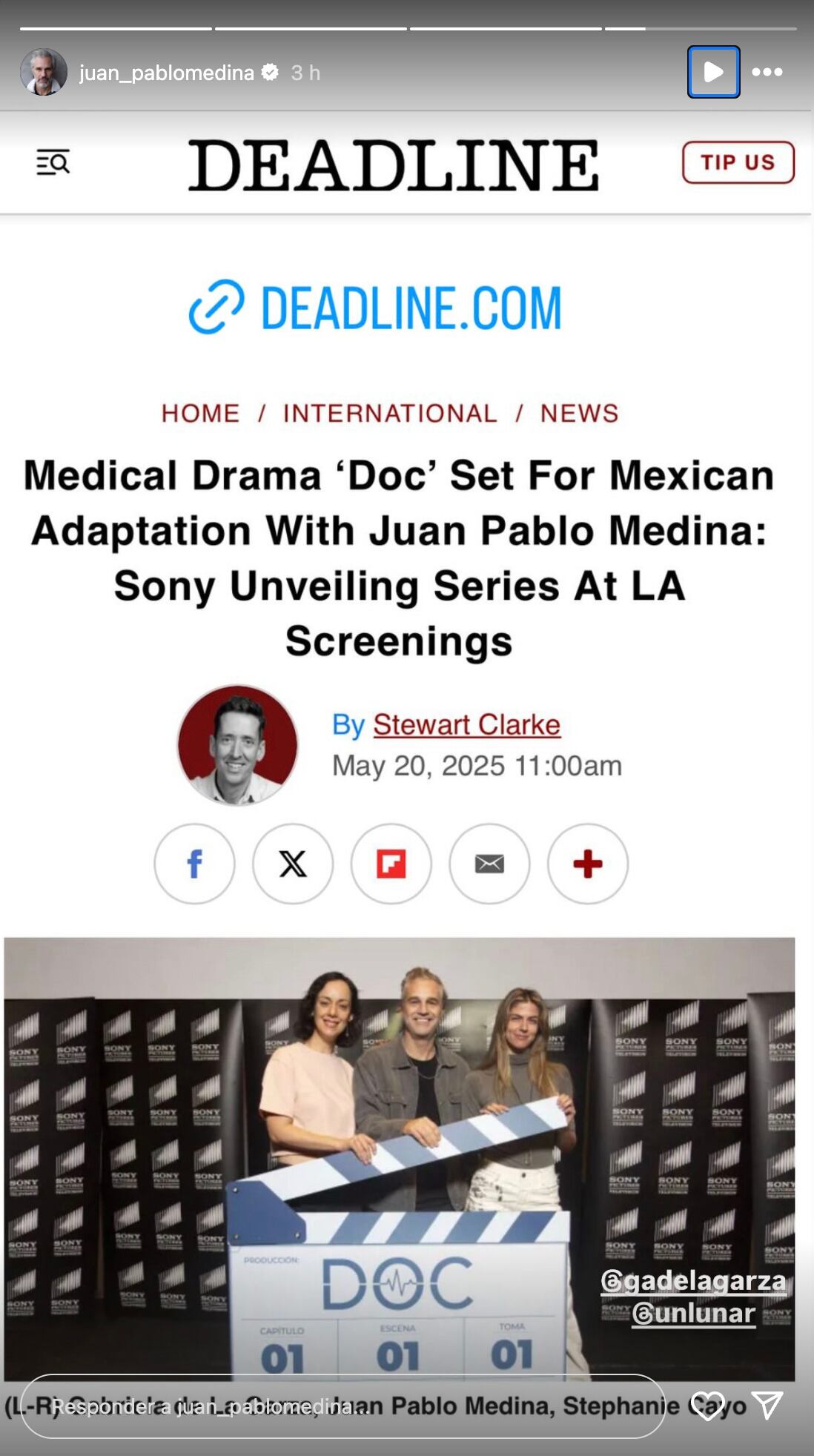The height and width of the screenshot is (1456, 814).
Task: Open the @unlunar mention
Action: tap(693, 1313)
